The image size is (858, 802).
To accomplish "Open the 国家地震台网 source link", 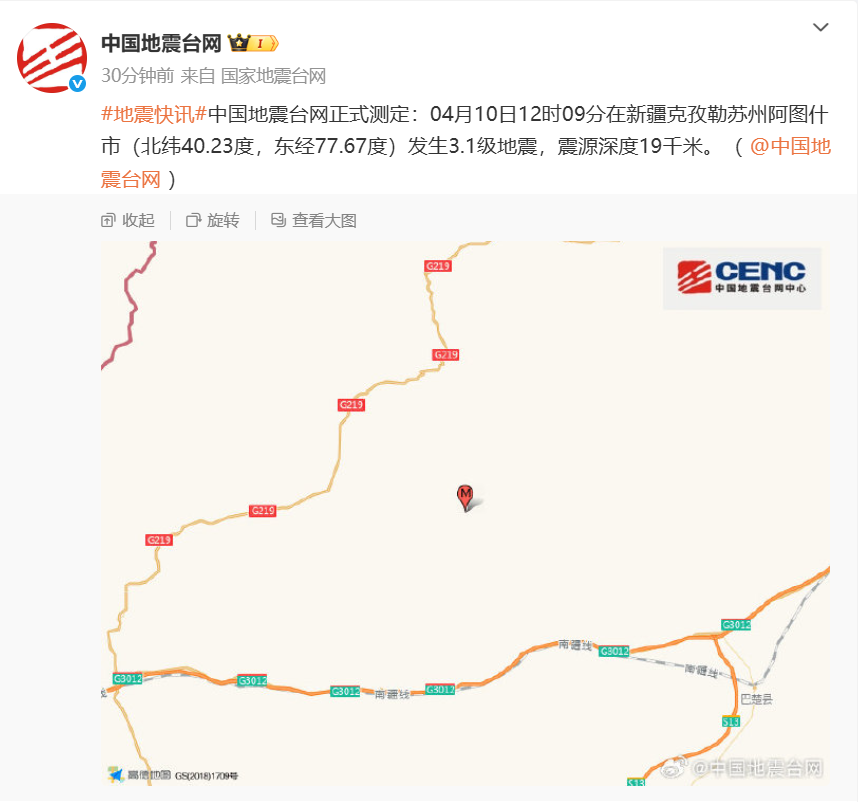I will pos(273,76).
